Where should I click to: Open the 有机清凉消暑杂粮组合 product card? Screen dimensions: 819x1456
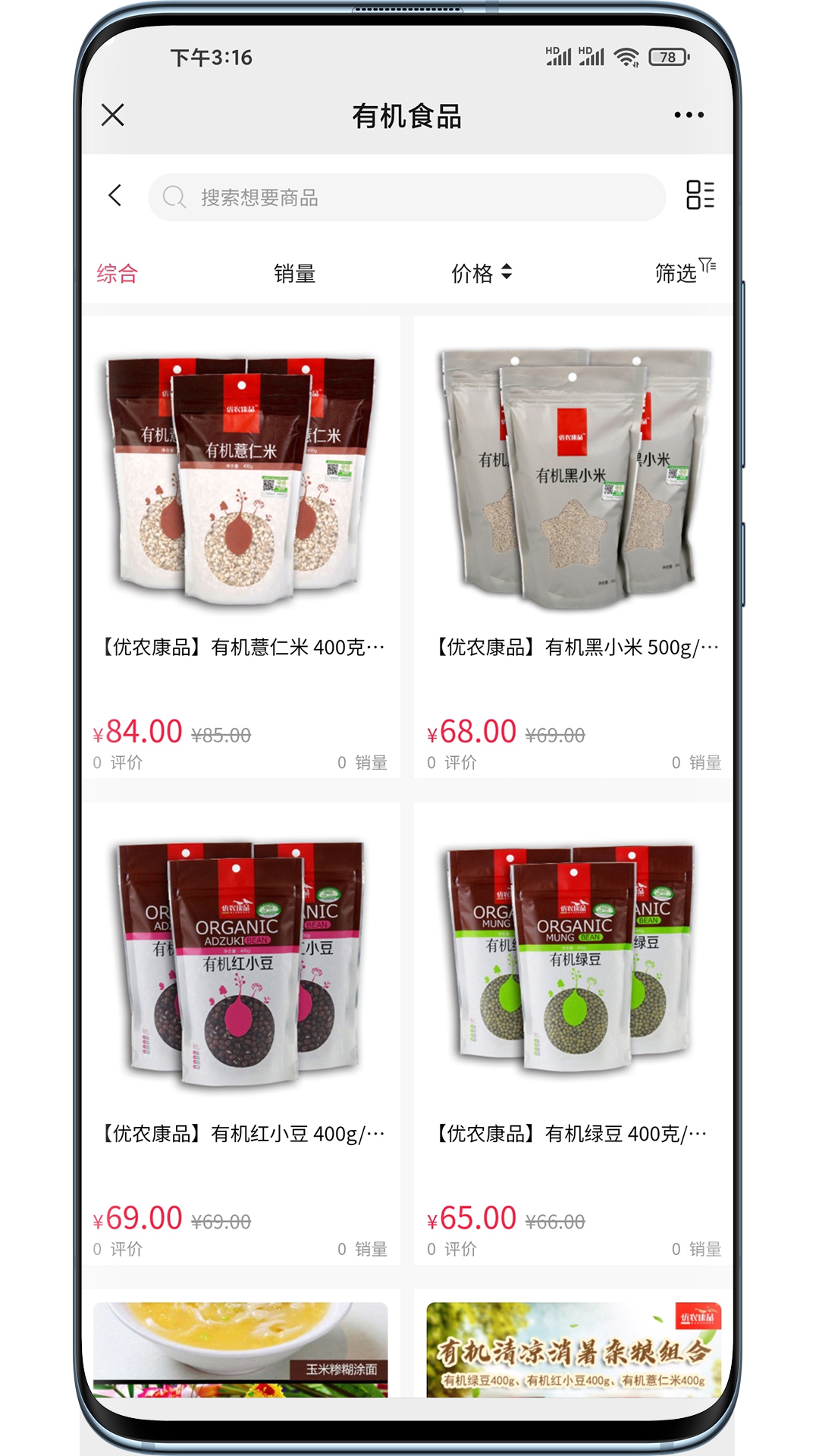[573, 1348]
